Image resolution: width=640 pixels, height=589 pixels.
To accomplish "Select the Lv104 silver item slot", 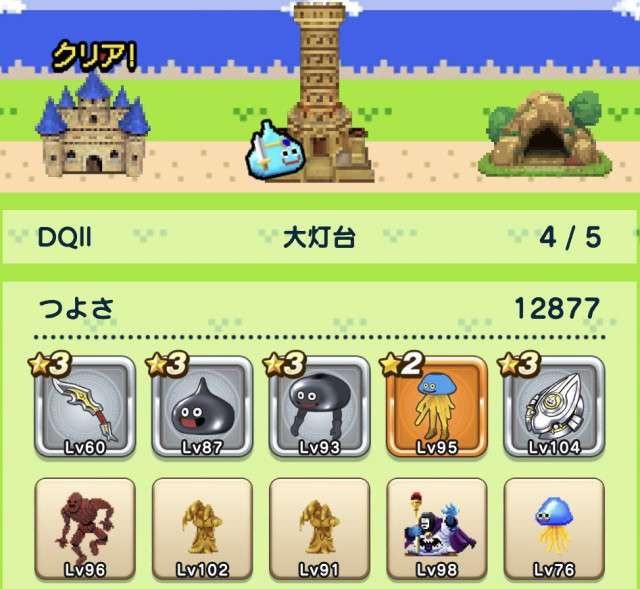I will 553,407.
